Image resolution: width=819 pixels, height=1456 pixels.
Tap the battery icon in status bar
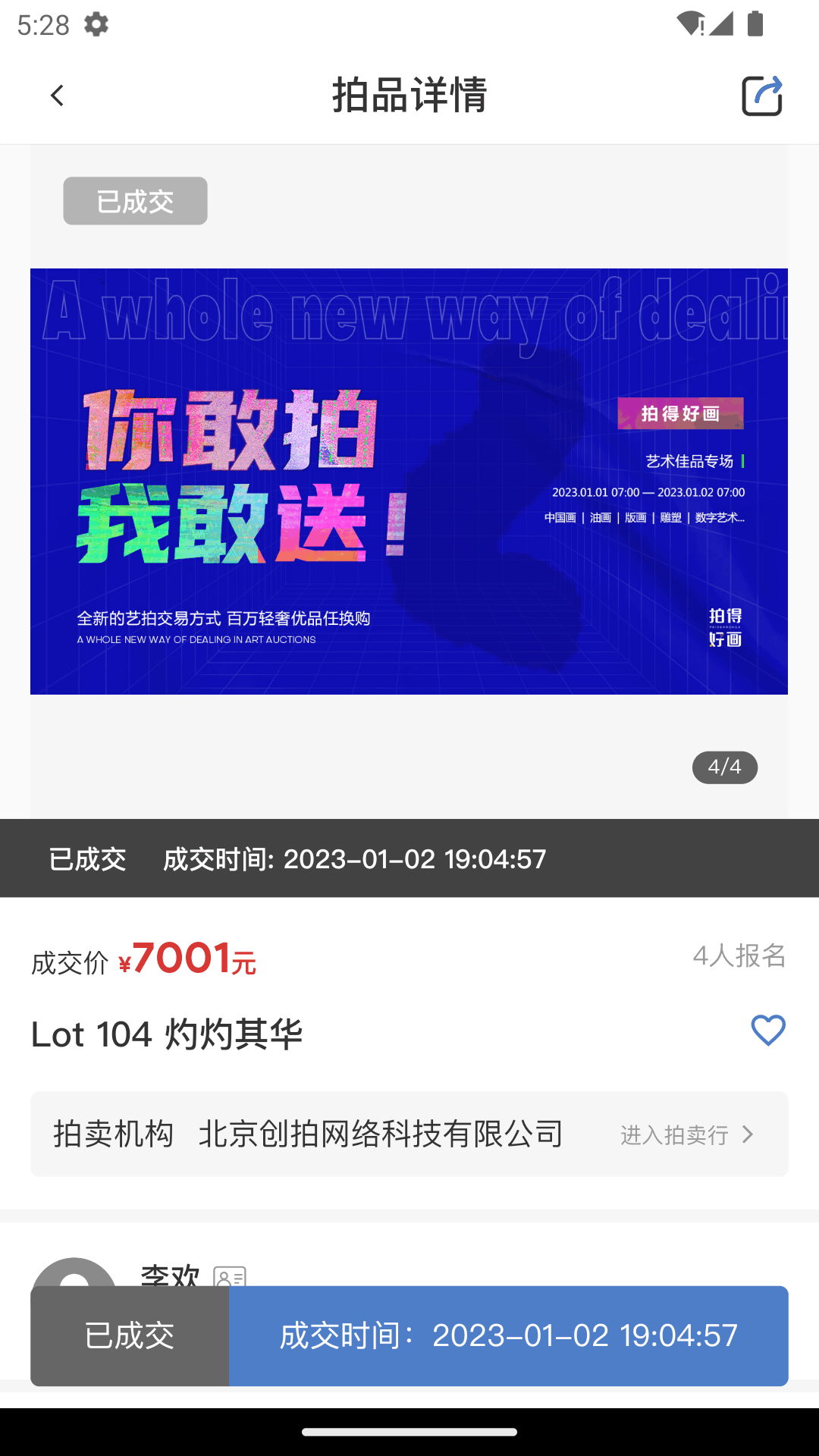pyautogui.click(x=757, y=24)
